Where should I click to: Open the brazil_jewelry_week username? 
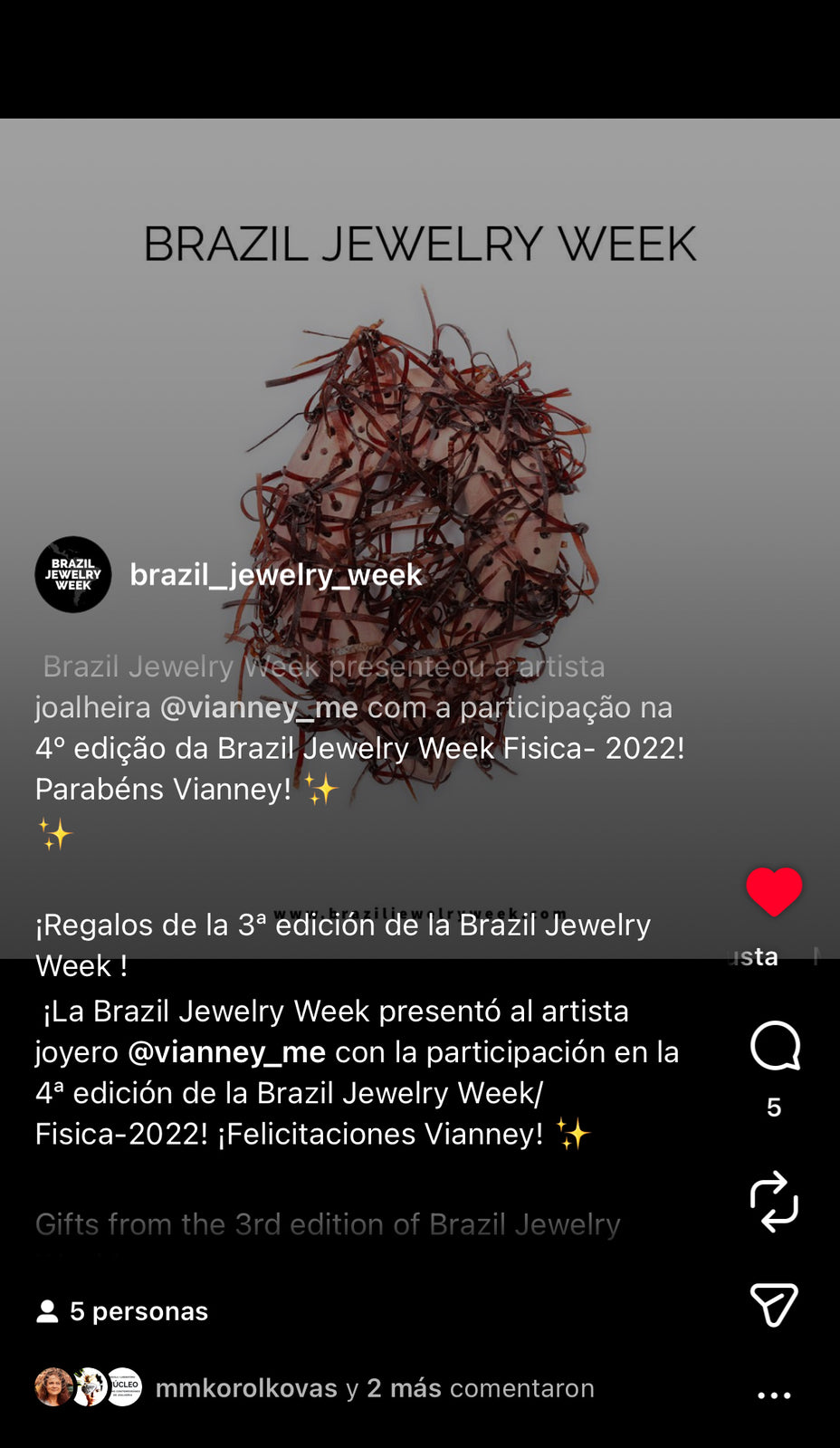276,575
